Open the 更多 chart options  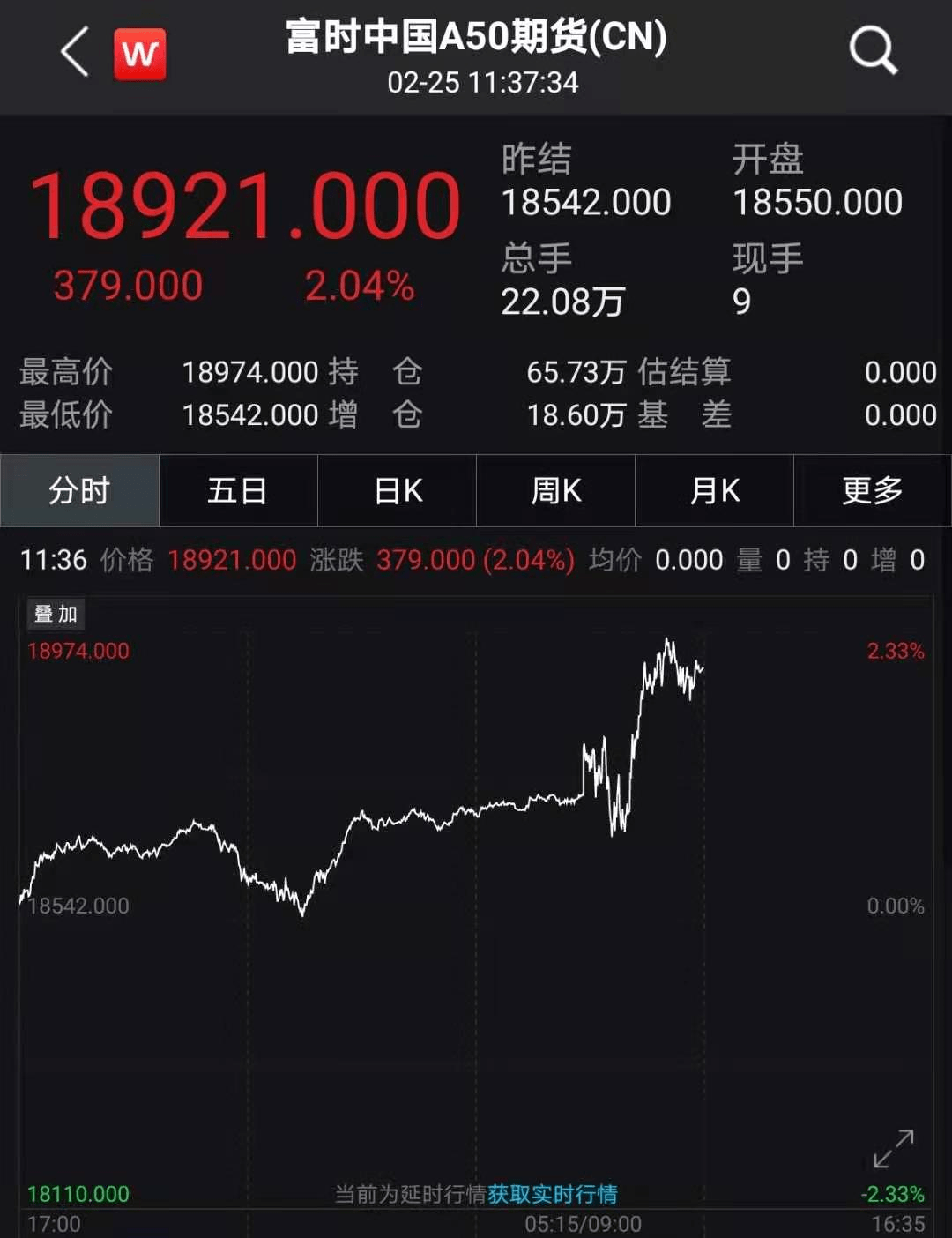click(873, 490)
